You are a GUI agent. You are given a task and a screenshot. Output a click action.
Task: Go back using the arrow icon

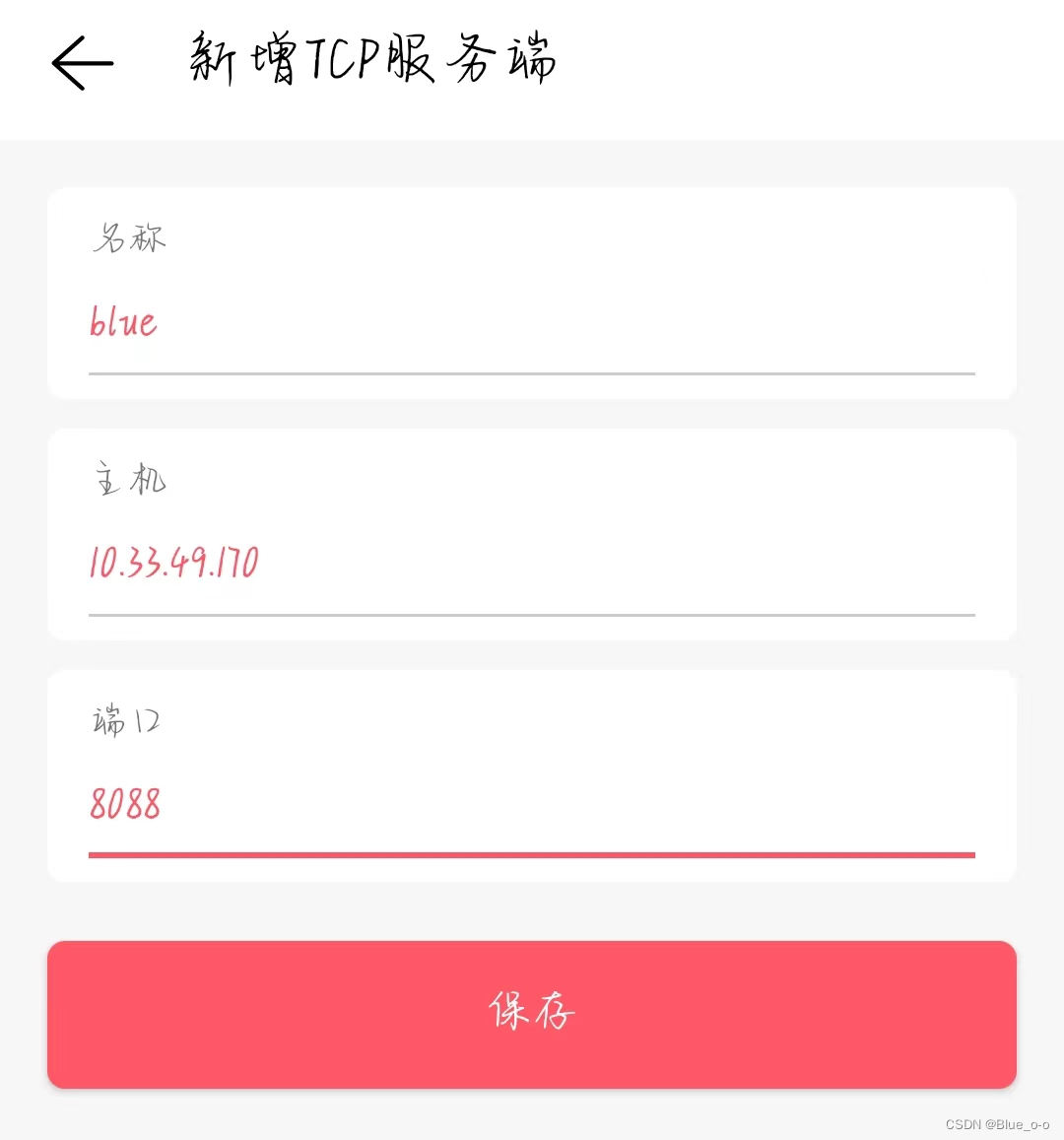(83, 63)
